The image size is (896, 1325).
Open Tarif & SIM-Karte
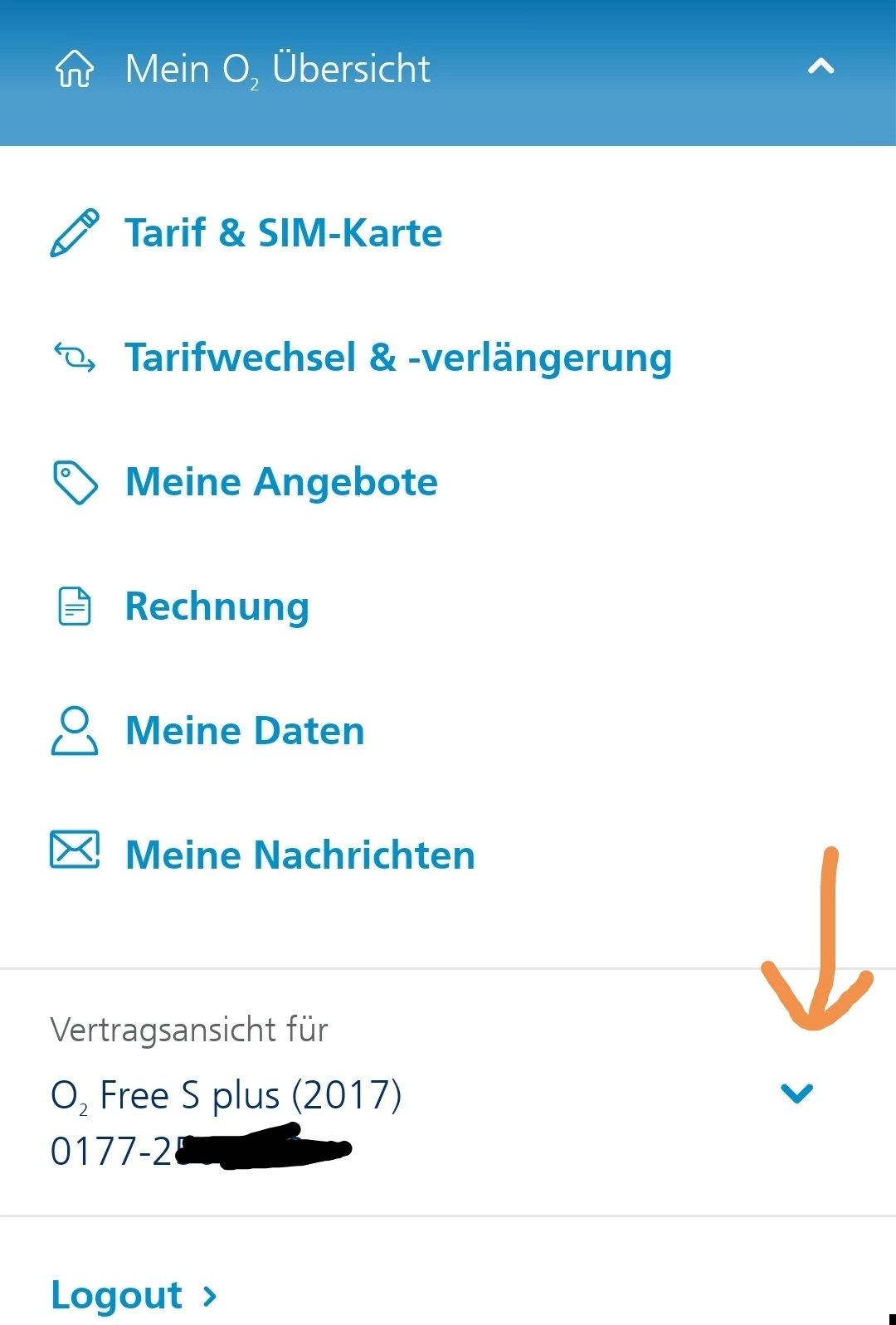click(283, 233)
